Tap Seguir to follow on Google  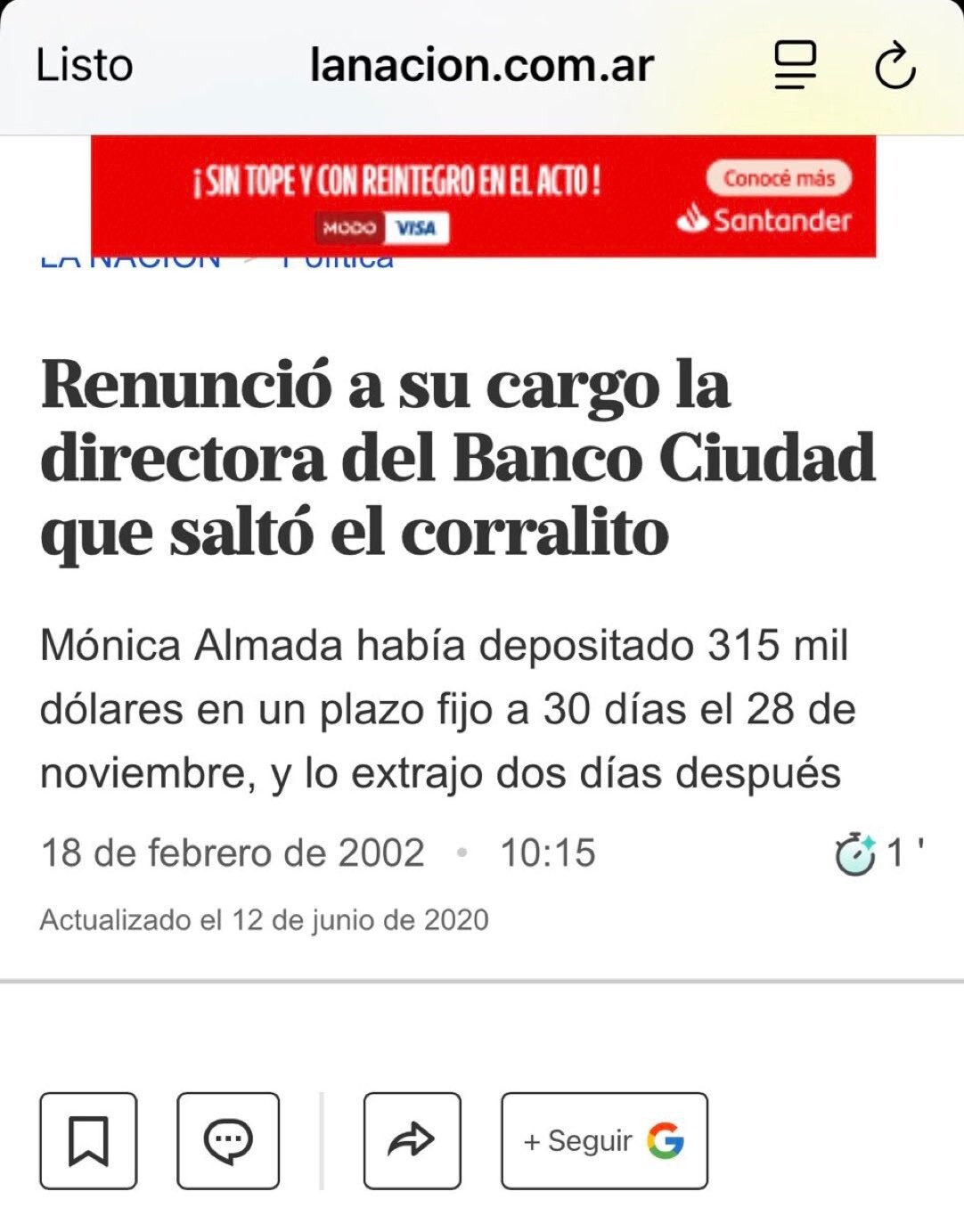604,1140
